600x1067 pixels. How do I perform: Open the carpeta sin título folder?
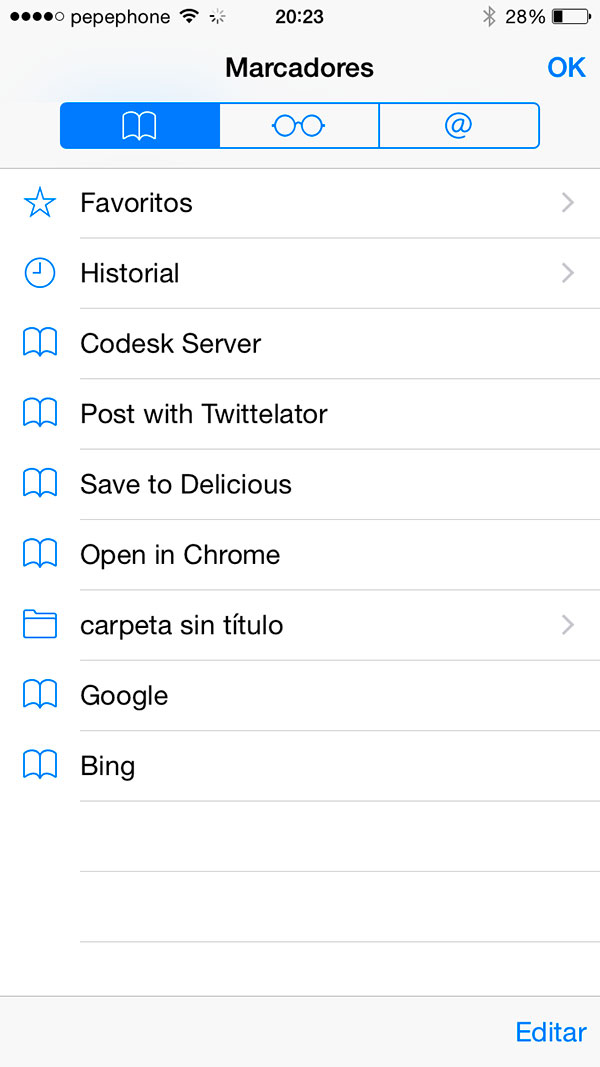pyautogui.click(x=300, y=625)
